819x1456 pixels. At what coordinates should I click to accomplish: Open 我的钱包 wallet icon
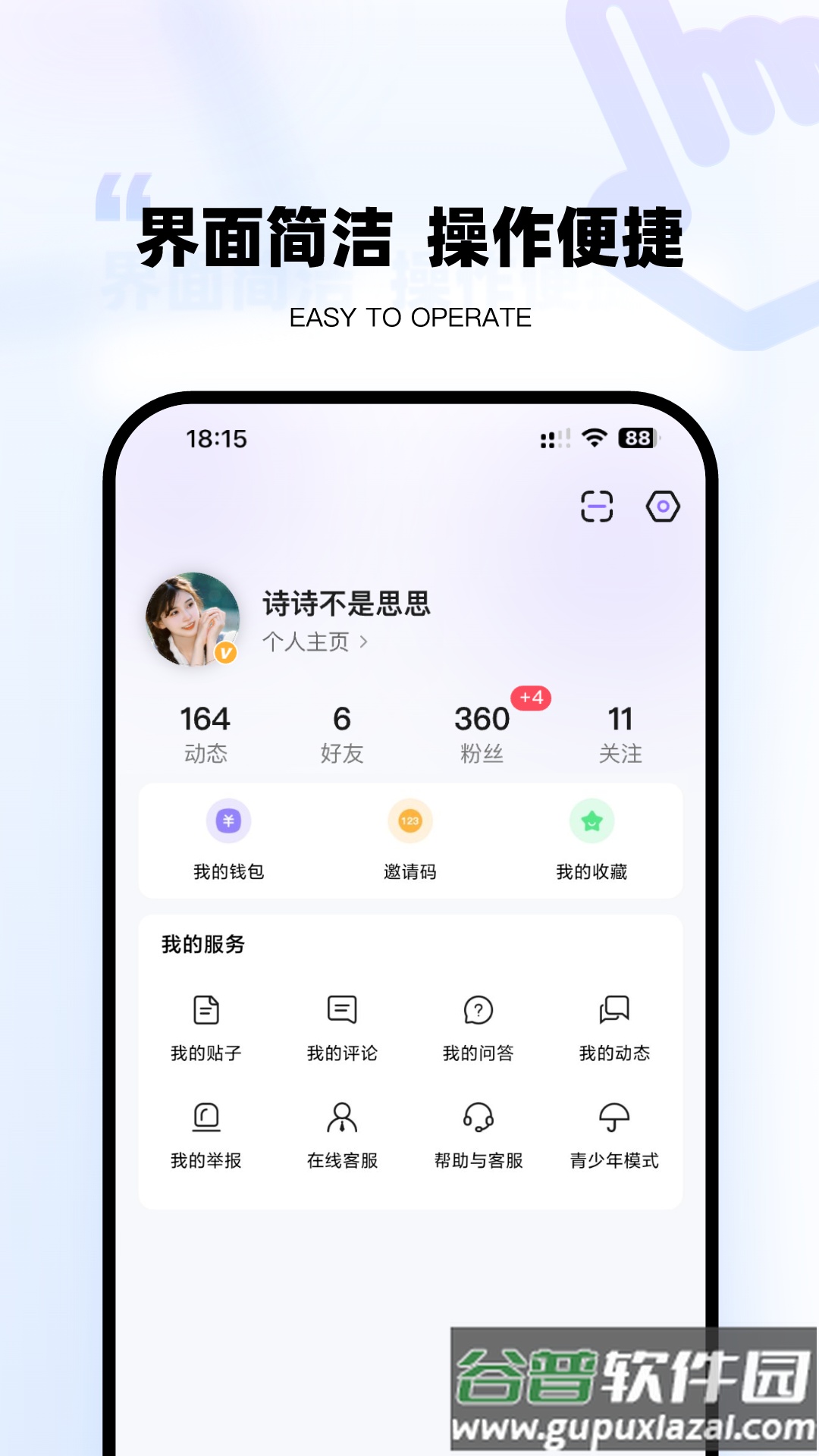click(227, 821)
